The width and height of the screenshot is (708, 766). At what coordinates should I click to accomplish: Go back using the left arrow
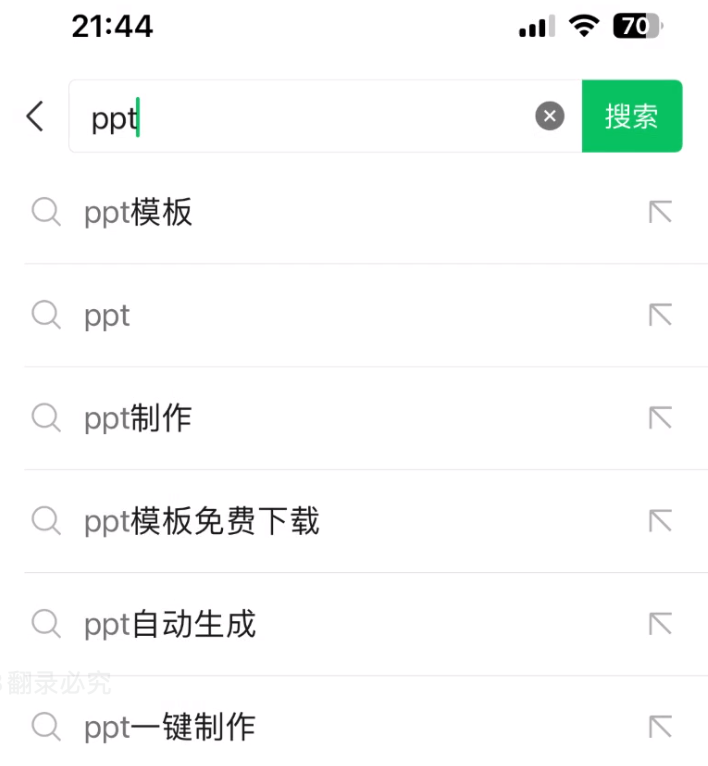tap(35, 116)
